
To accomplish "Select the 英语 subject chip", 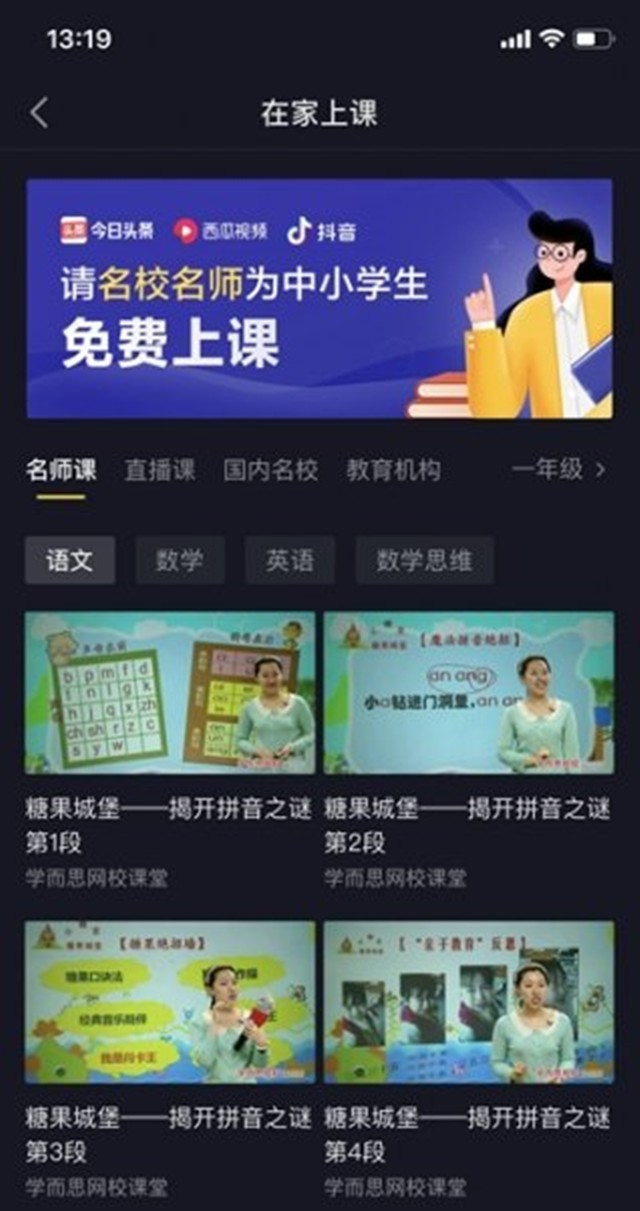I will point(290,561).
